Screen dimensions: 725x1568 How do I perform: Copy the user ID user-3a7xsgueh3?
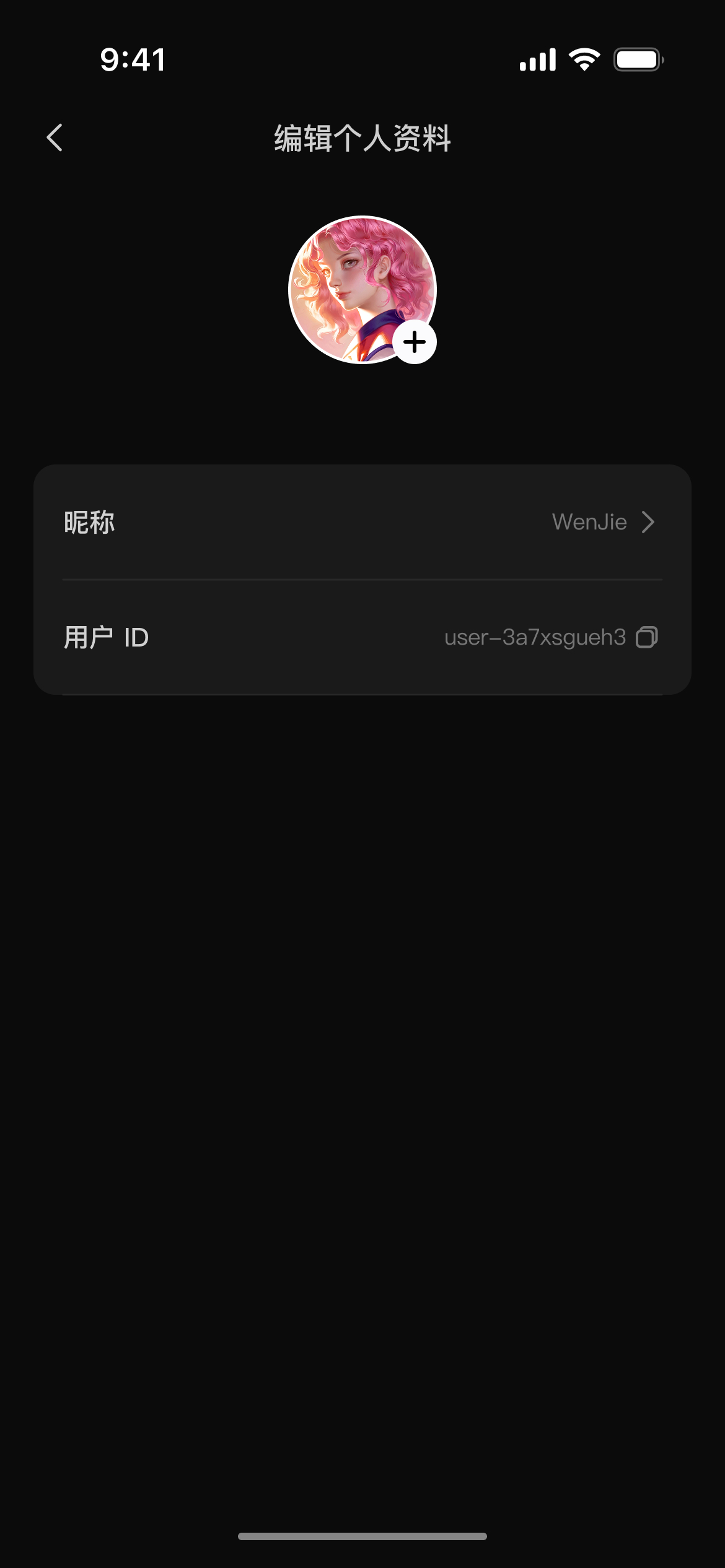[647, 637]
